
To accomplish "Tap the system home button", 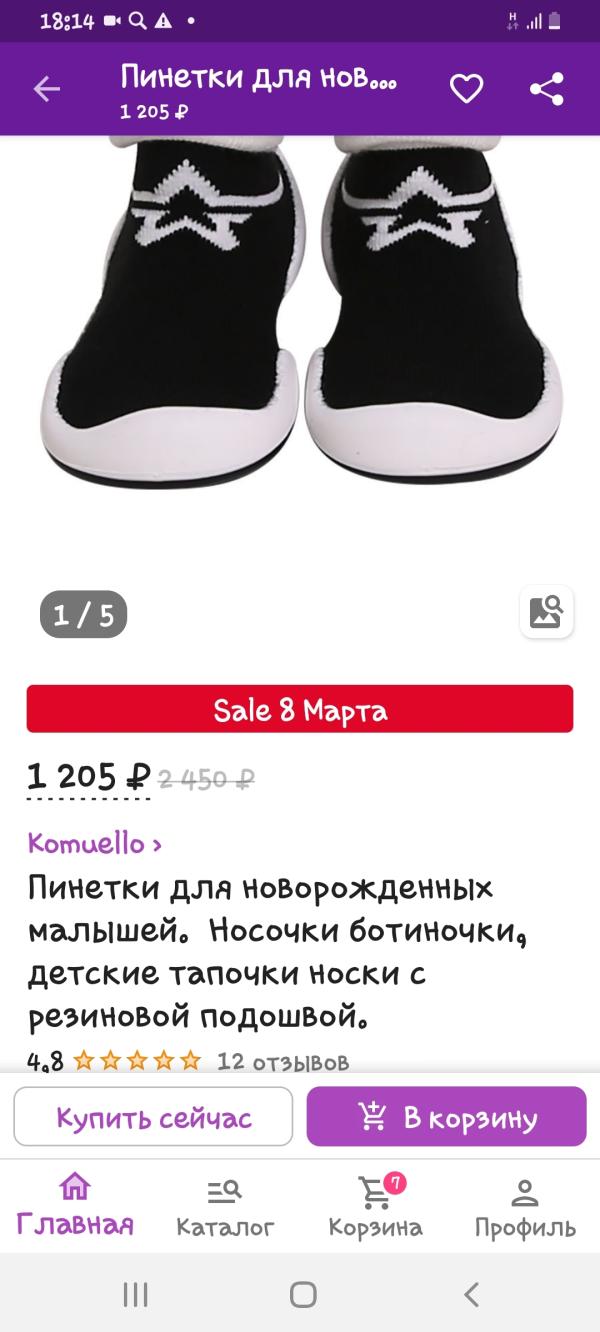I will pyautogui.click(x=302, y=1296).
